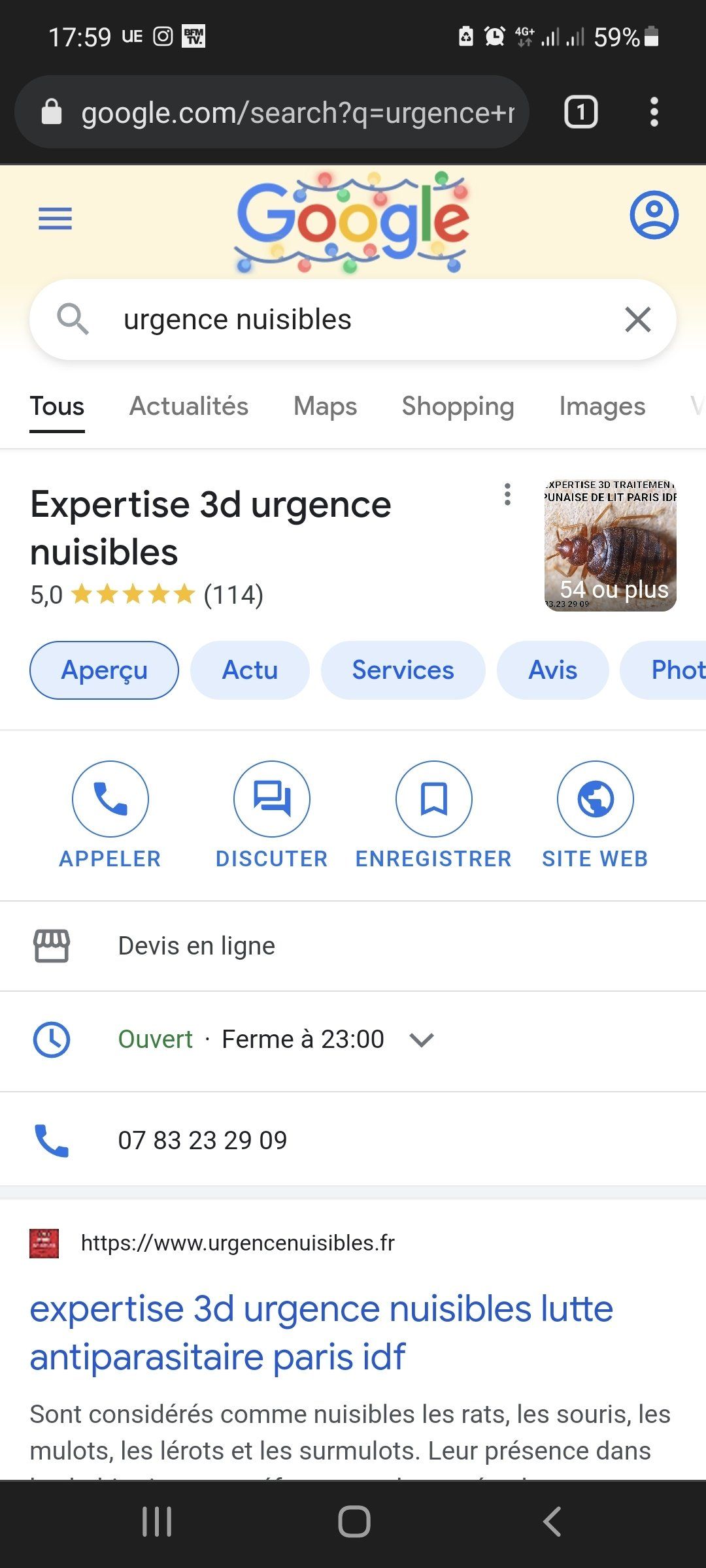Switch to the Actualités tab
This screenshot has width=706, height=1568.
189,406
